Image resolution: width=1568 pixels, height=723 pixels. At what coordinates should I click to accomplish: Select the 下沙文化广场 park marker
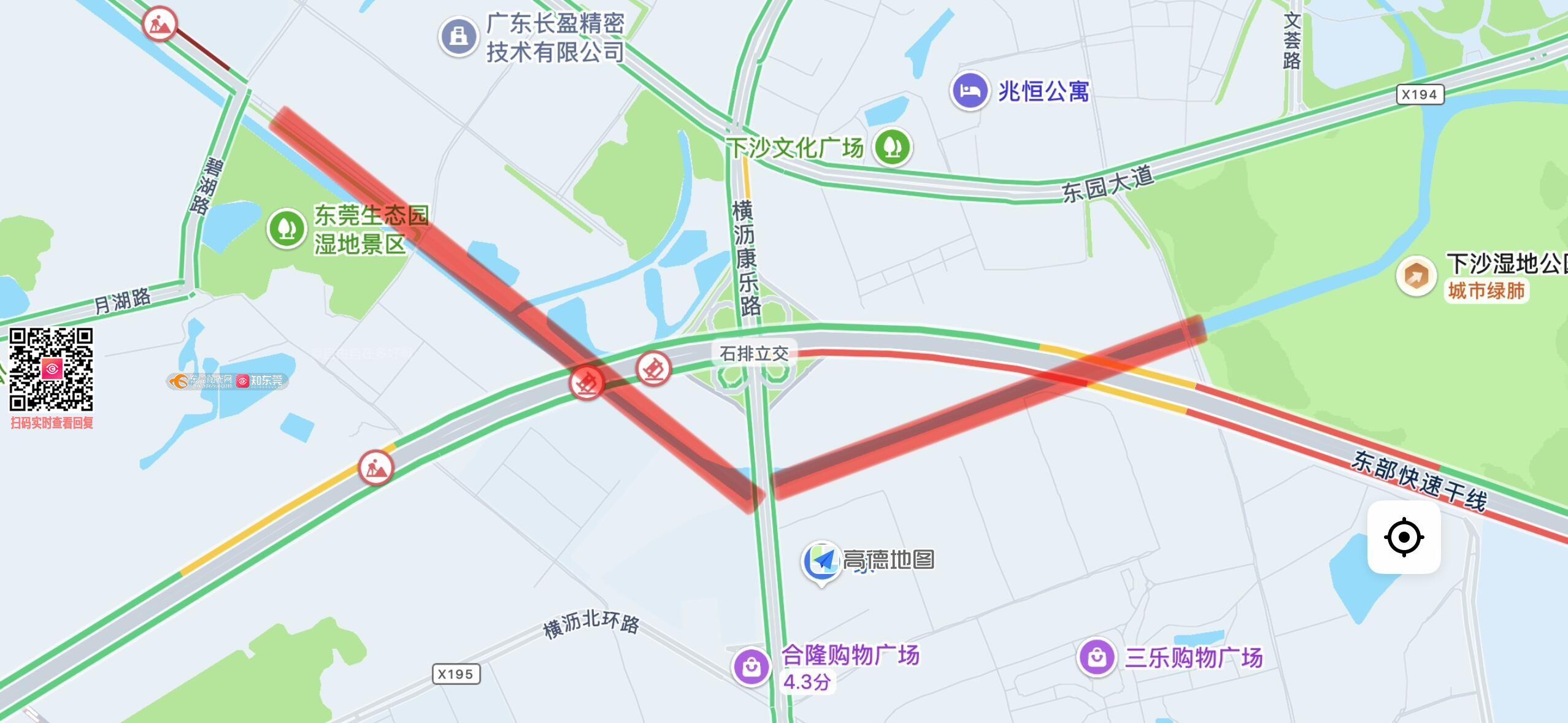893,147
